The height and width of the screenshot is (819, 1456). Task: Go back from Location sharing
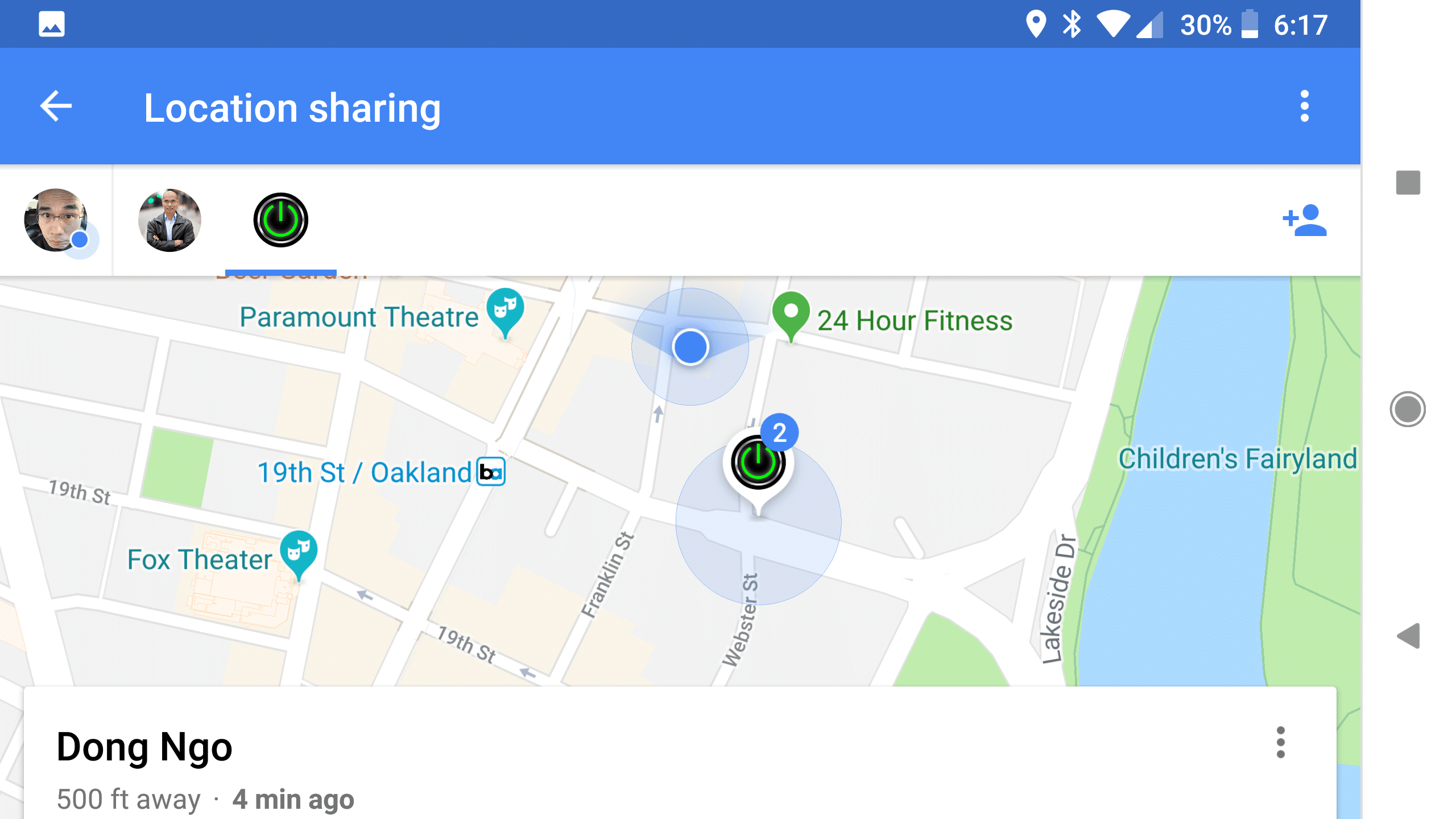coord(56,106)
